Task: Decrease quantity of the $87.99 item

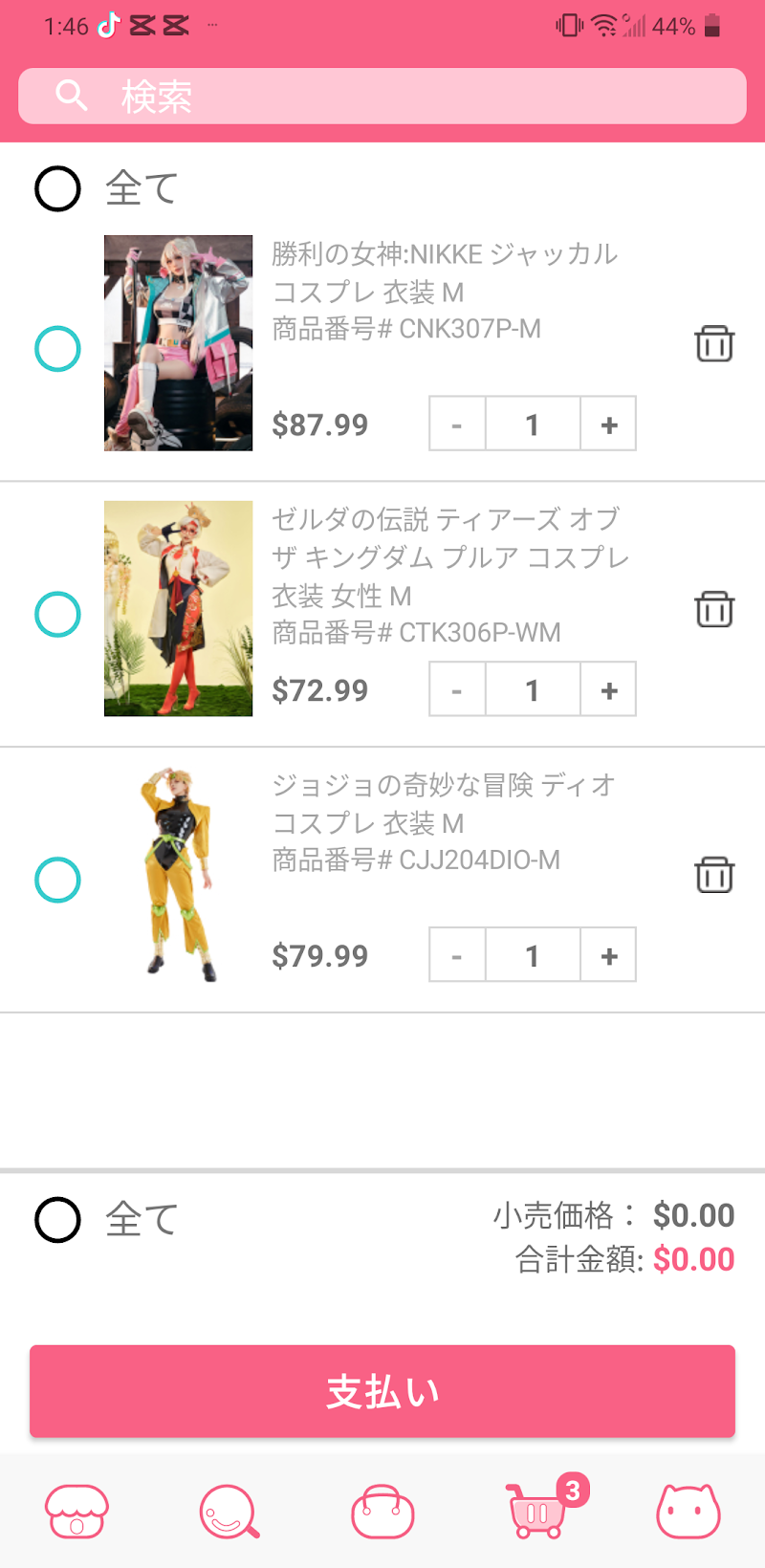Action: 457,424
